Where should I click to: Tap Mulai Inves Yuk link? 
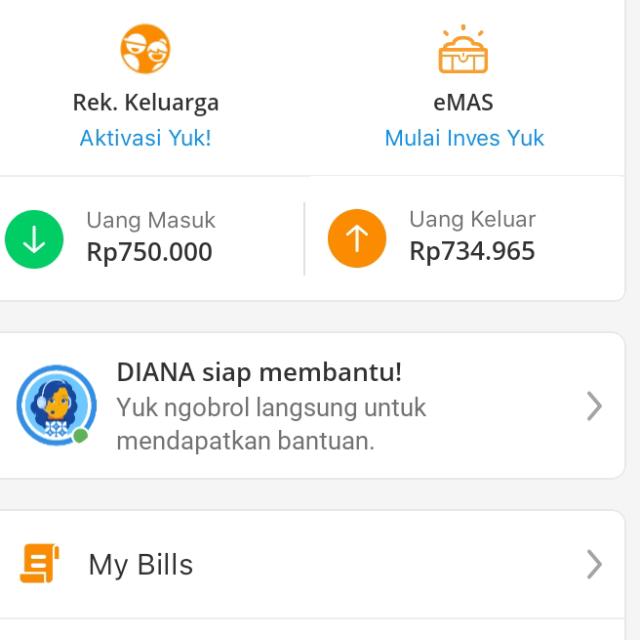464,138
